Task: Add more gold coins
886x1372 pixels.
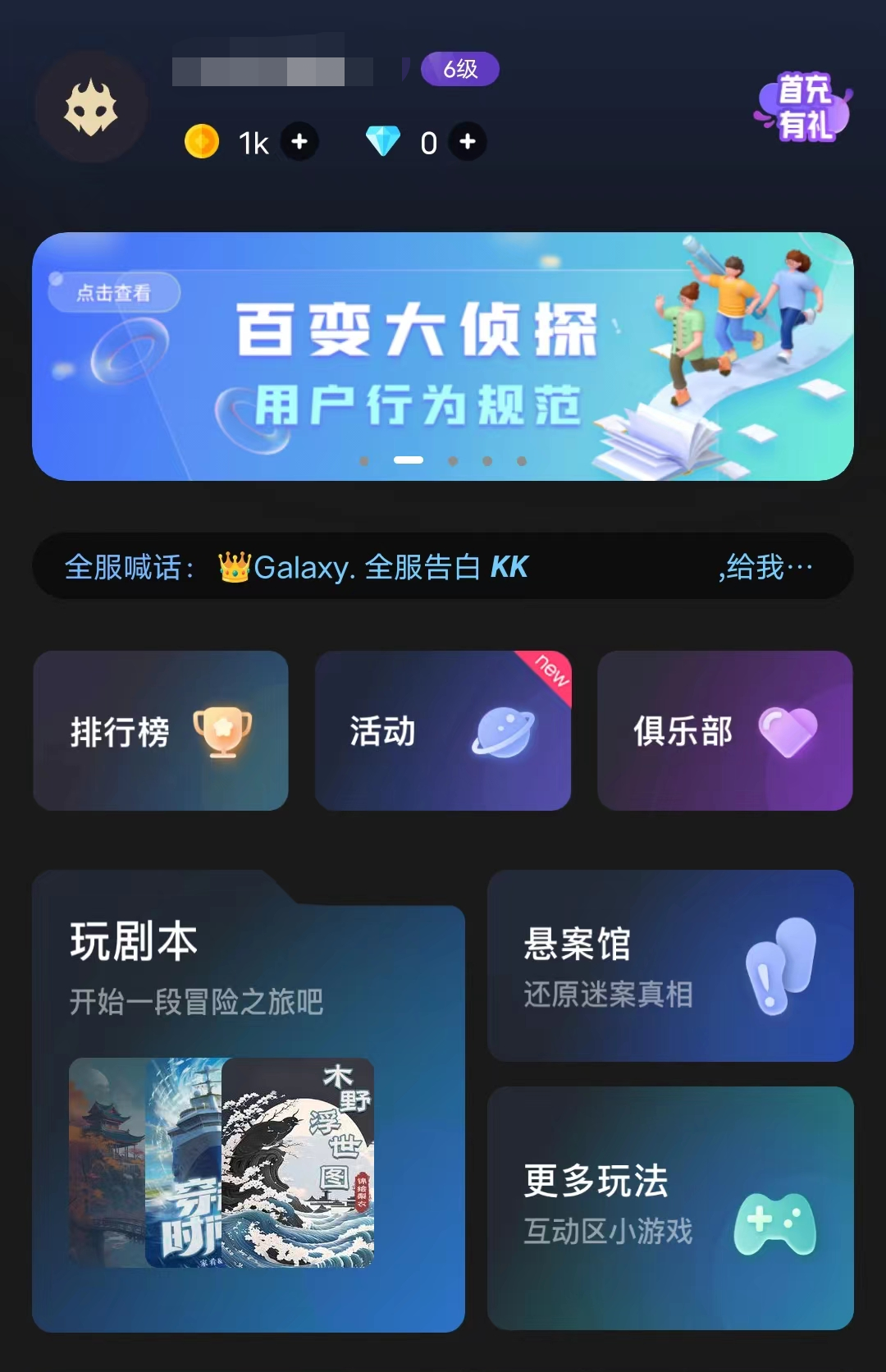Action: pos(299,142)
